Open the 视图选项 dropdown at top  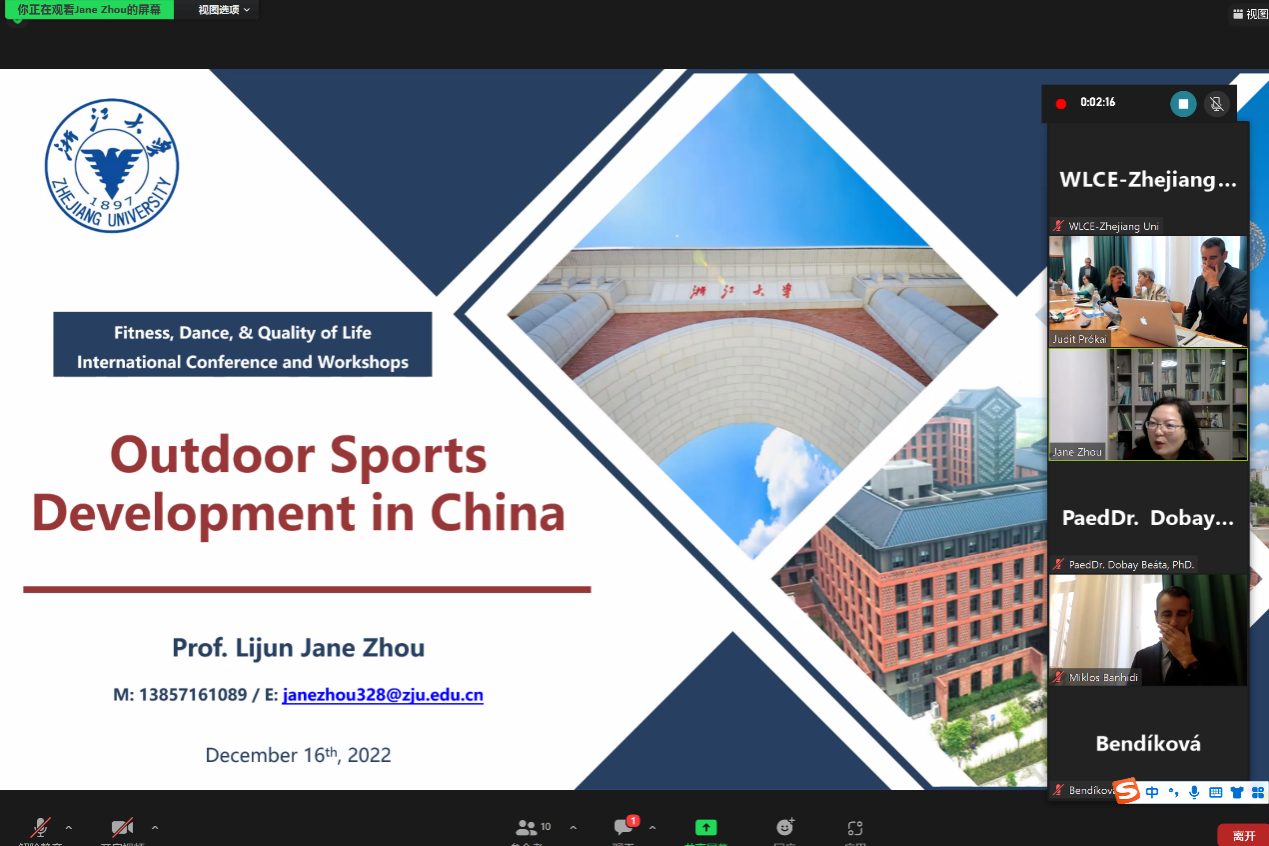224,10
